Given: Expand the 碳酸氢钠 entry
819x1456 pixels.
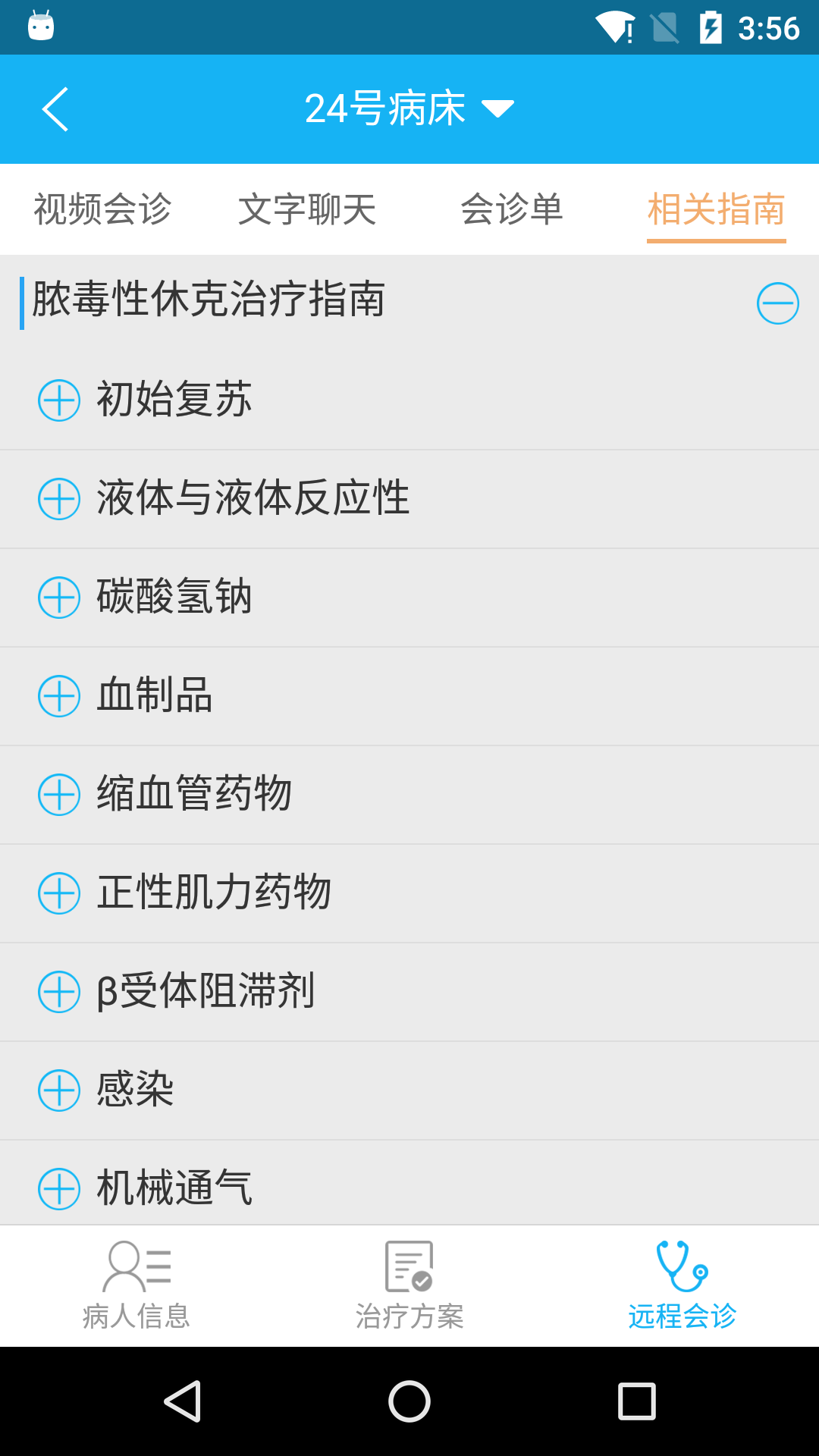Looking at the screenshot, I should point(59,598).
